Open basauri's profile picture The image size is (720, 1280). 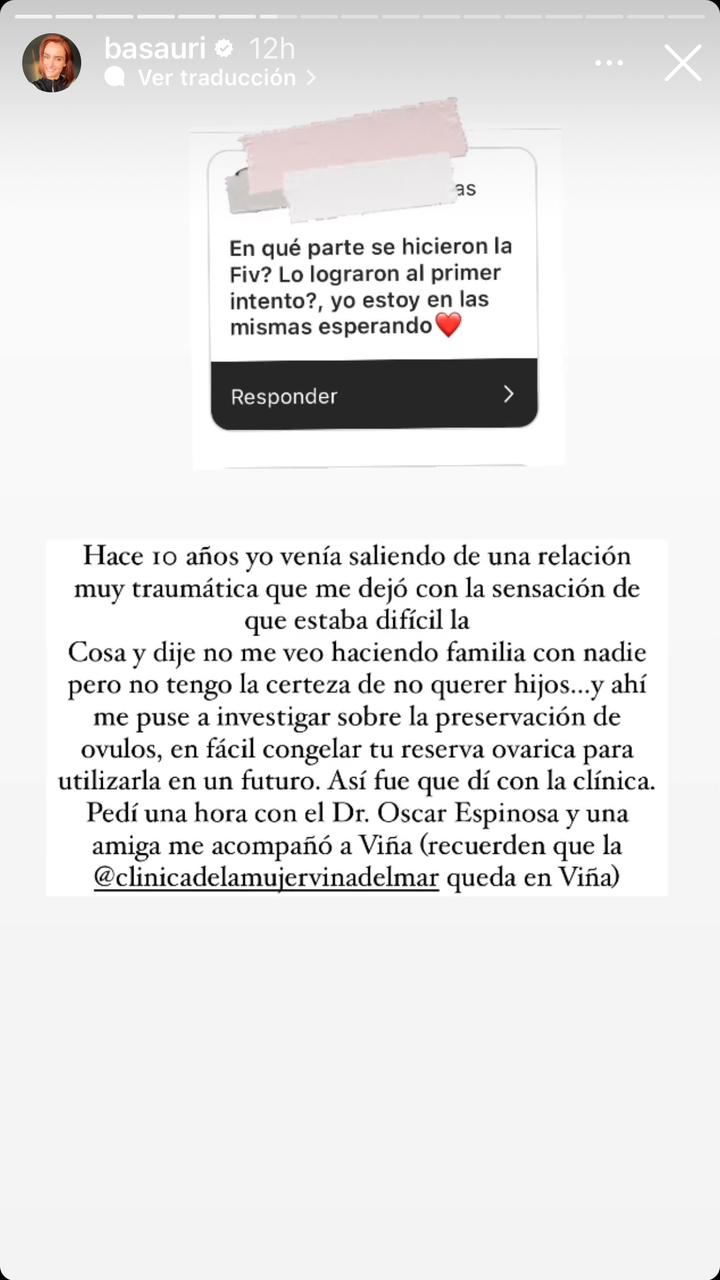pyautogui.click(x=52, y=62)
